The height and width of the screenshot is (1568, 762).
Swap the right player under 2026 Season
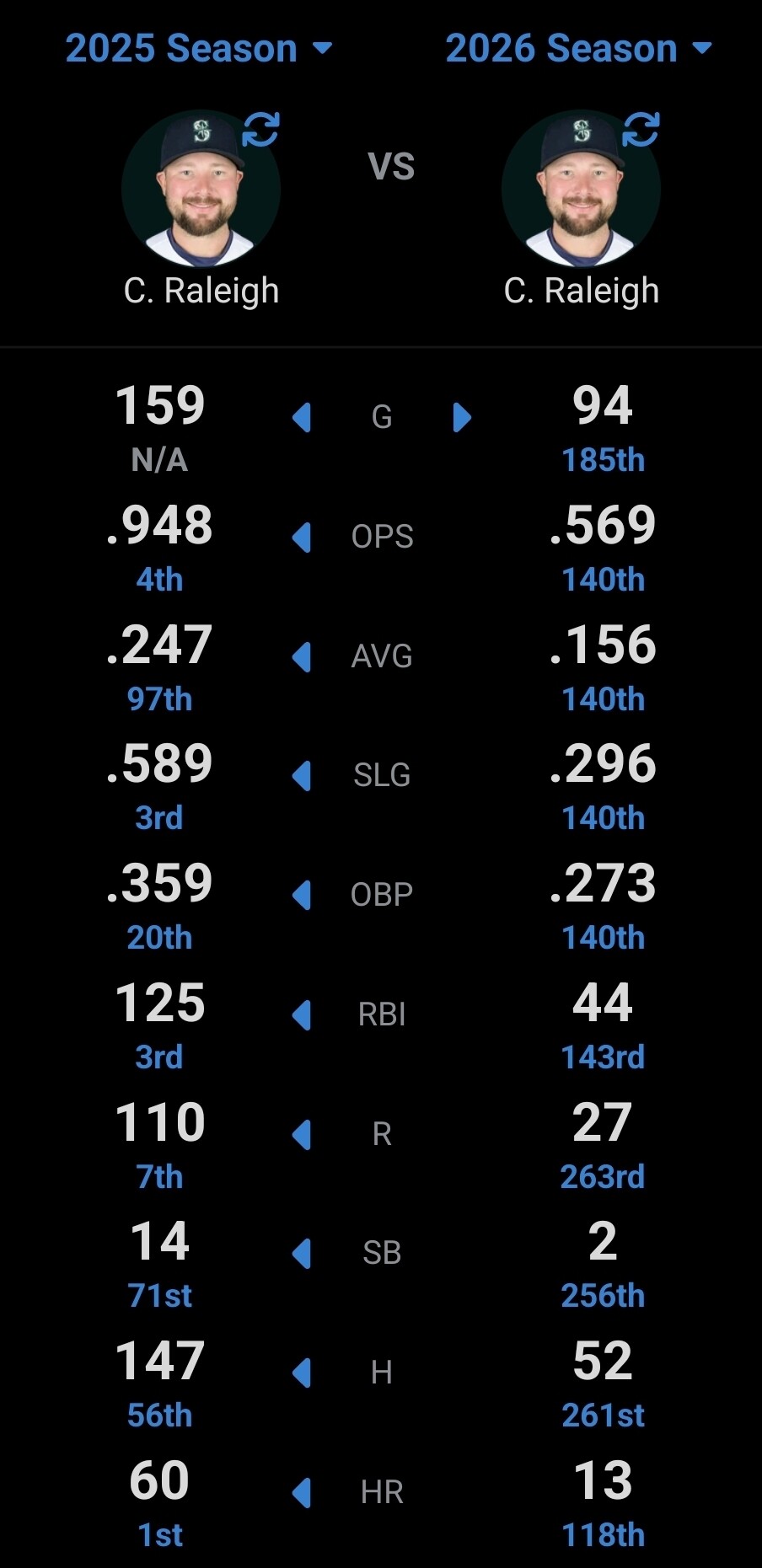641,130
